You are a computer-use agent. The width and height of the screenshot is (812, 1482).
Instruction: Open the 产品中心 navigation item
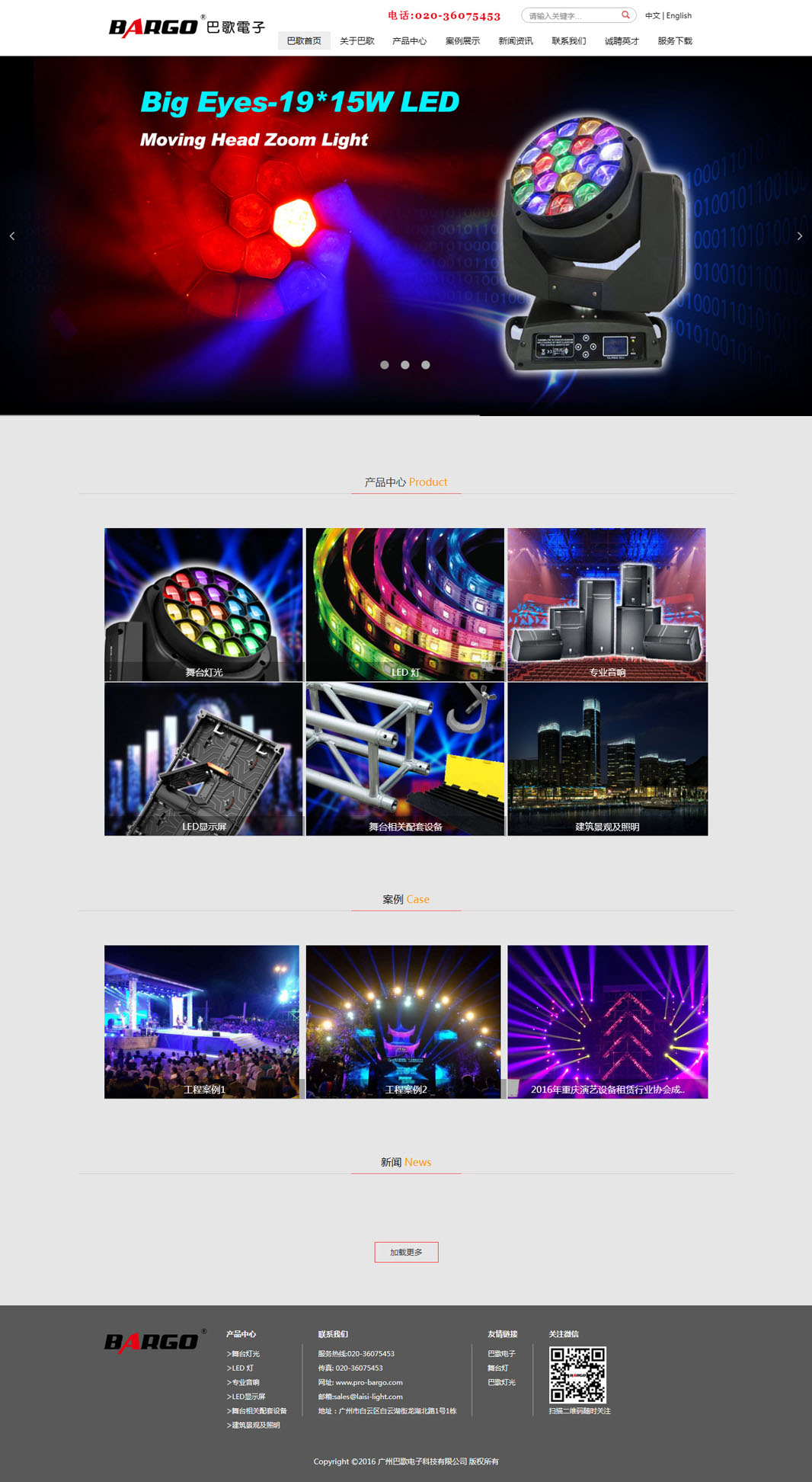[x=409, y=41]
